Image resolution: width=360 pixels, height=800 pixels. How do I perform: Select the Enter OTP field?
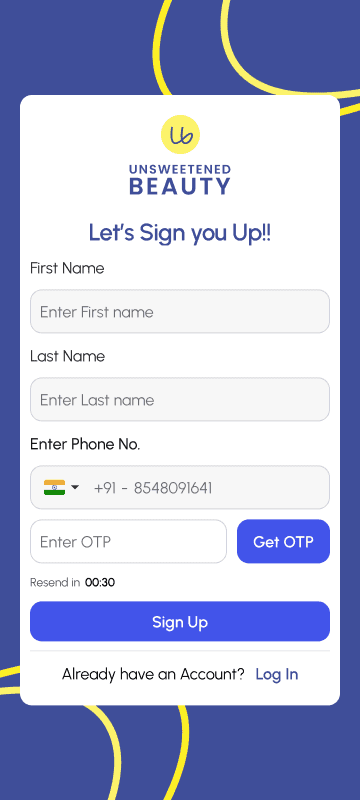128,541
